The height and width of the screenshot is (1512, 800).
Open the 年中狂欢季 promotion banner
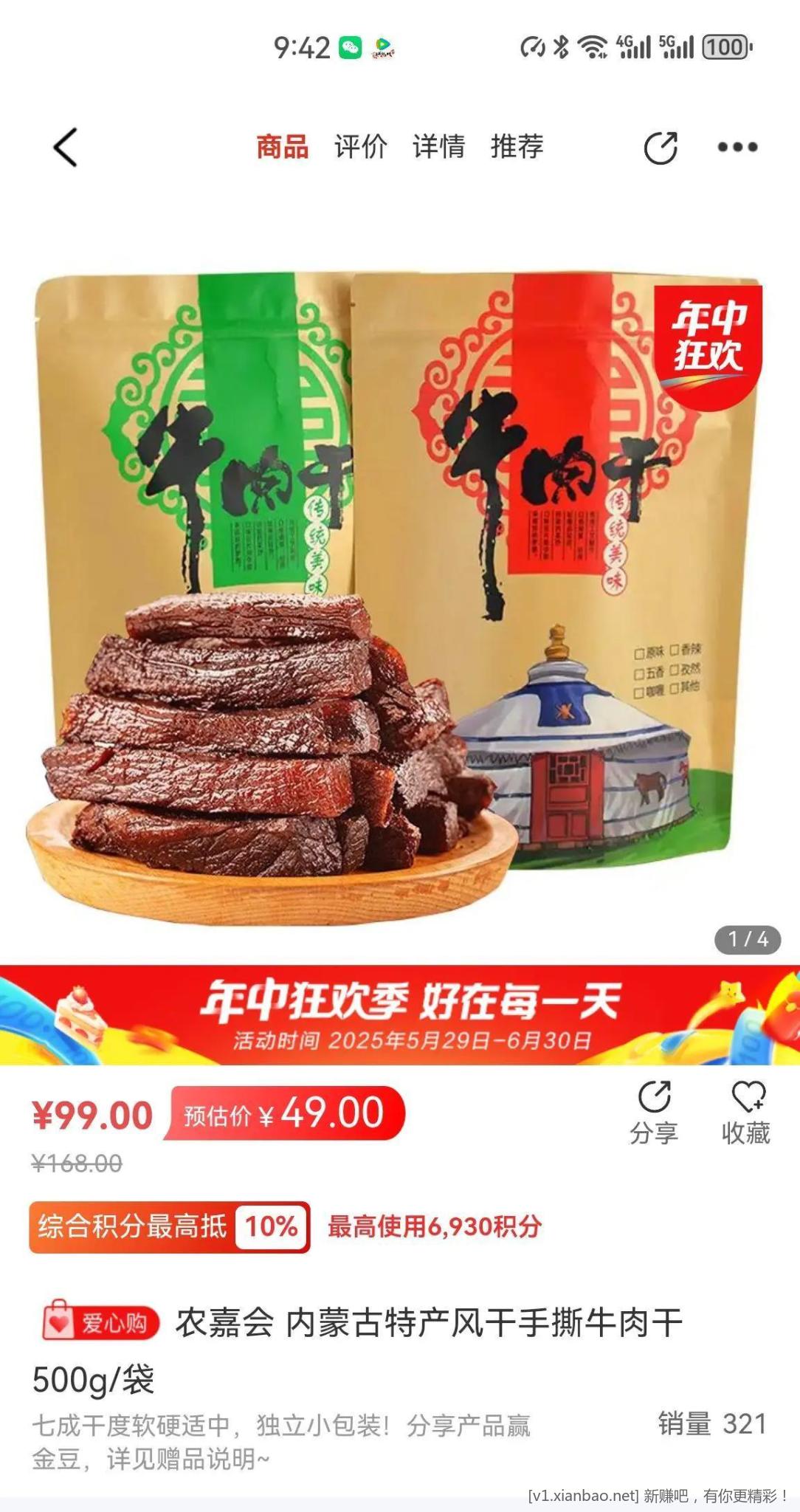click(x=399, y=1015)
